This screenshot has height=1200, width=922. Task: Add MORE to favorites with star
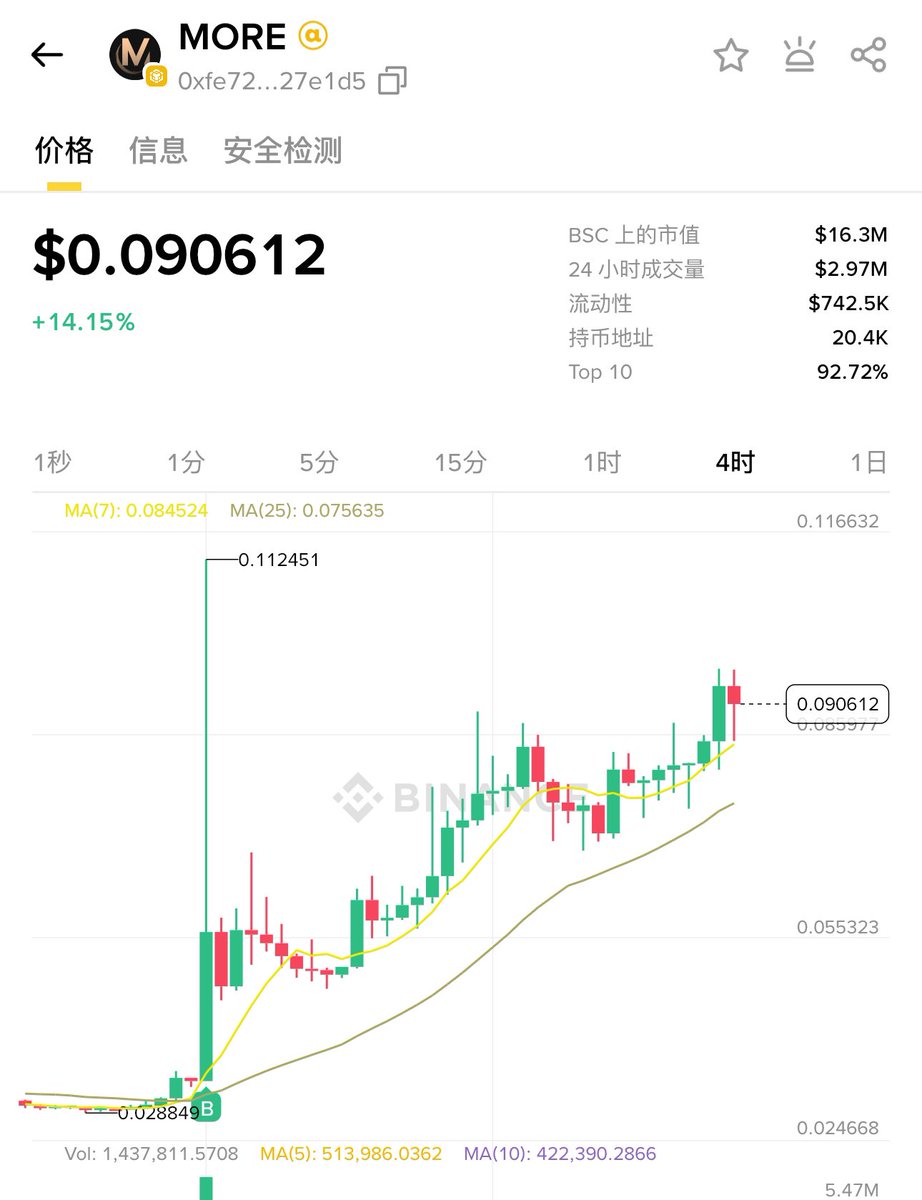pos(731,56)
